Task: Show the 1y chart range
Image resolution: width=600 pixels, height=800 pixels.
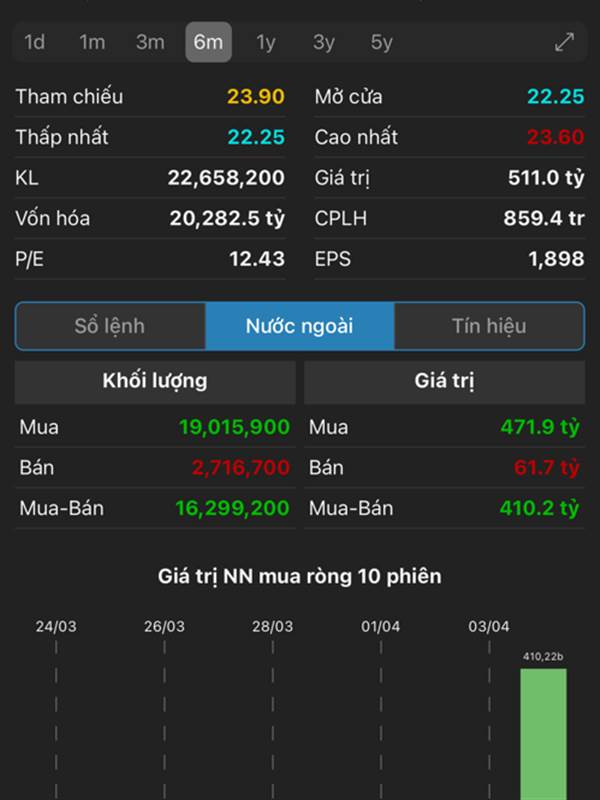Action: click(266, 42)
